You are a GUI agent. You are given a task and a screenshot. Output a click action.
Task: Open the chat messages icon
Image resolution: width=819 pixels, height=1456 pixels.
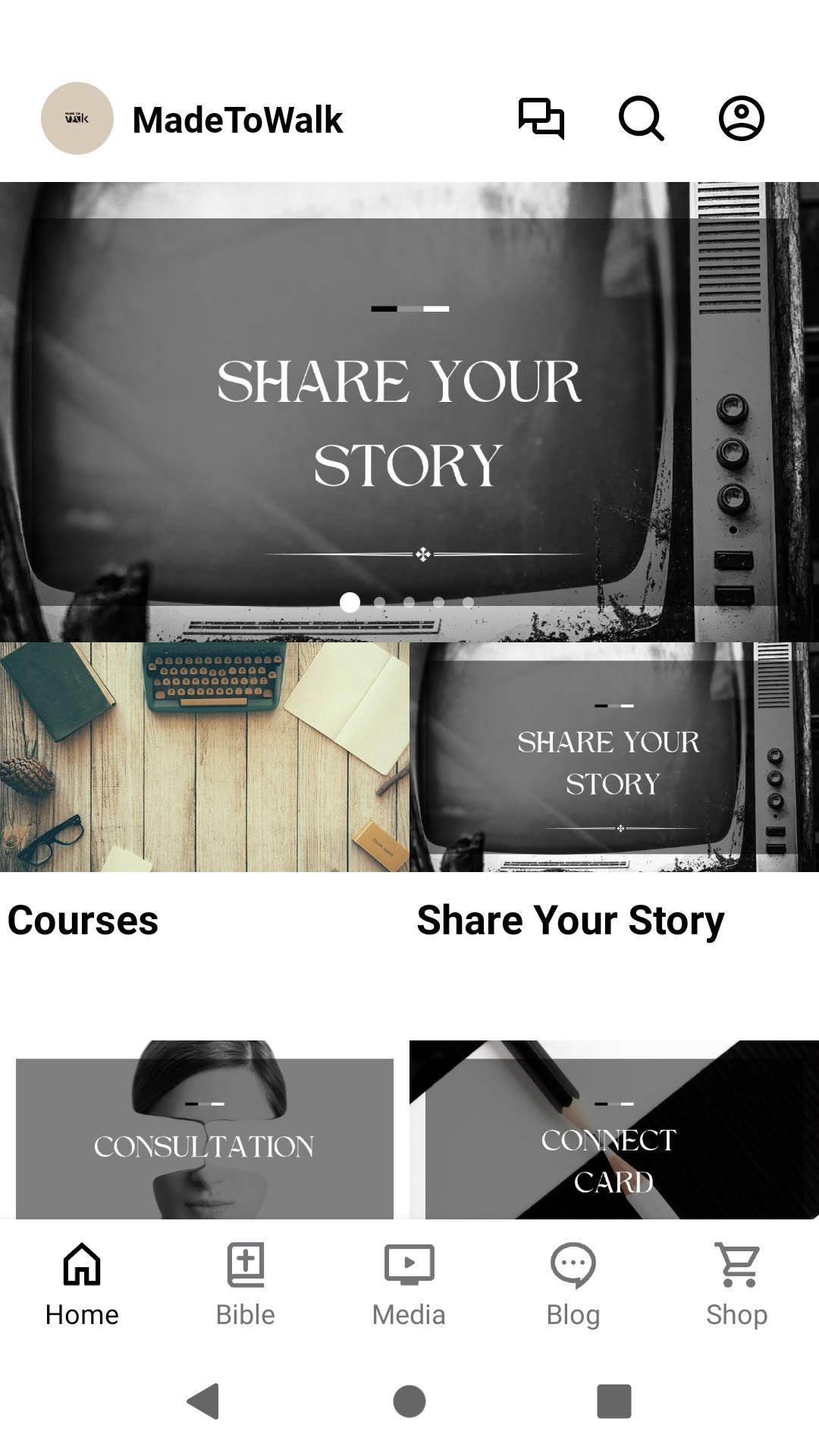coord(541,118)
